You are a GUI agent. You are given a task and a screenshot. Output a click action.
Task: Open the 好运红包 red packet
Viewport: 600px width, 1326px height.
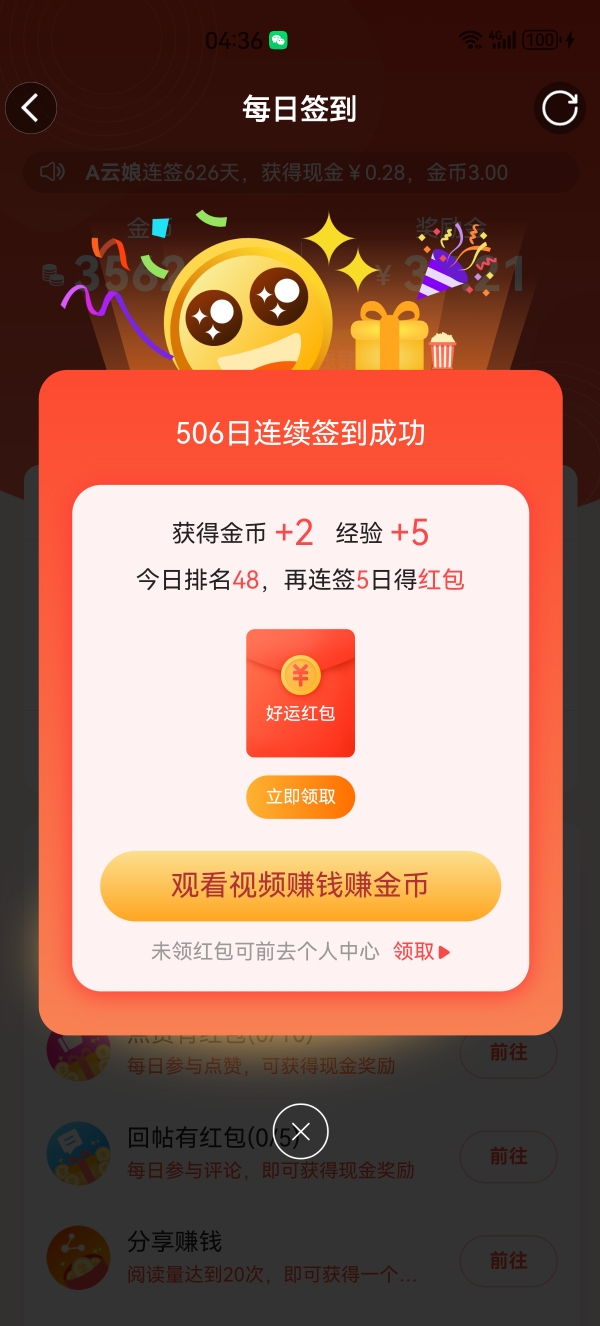click(x=300, y=692)
